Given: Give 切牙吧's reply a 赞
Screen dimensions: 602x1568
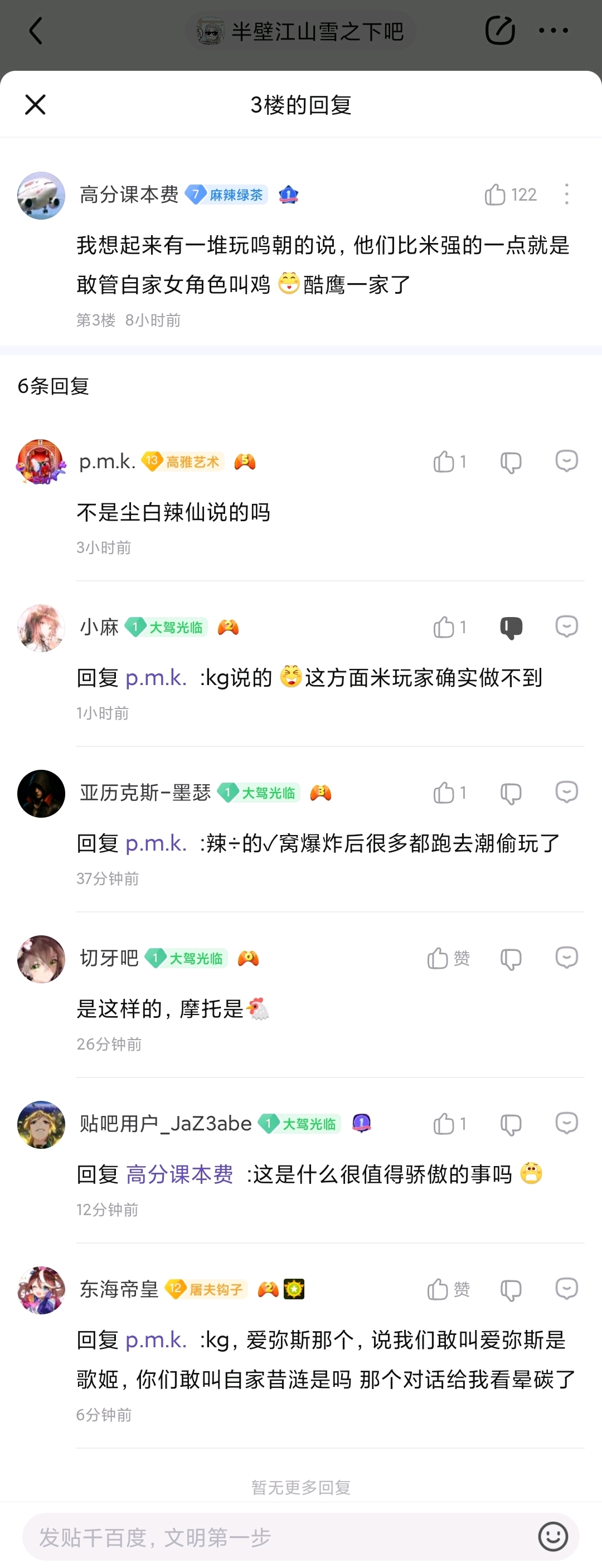Looking at the screenshot, I should (448, 959).
